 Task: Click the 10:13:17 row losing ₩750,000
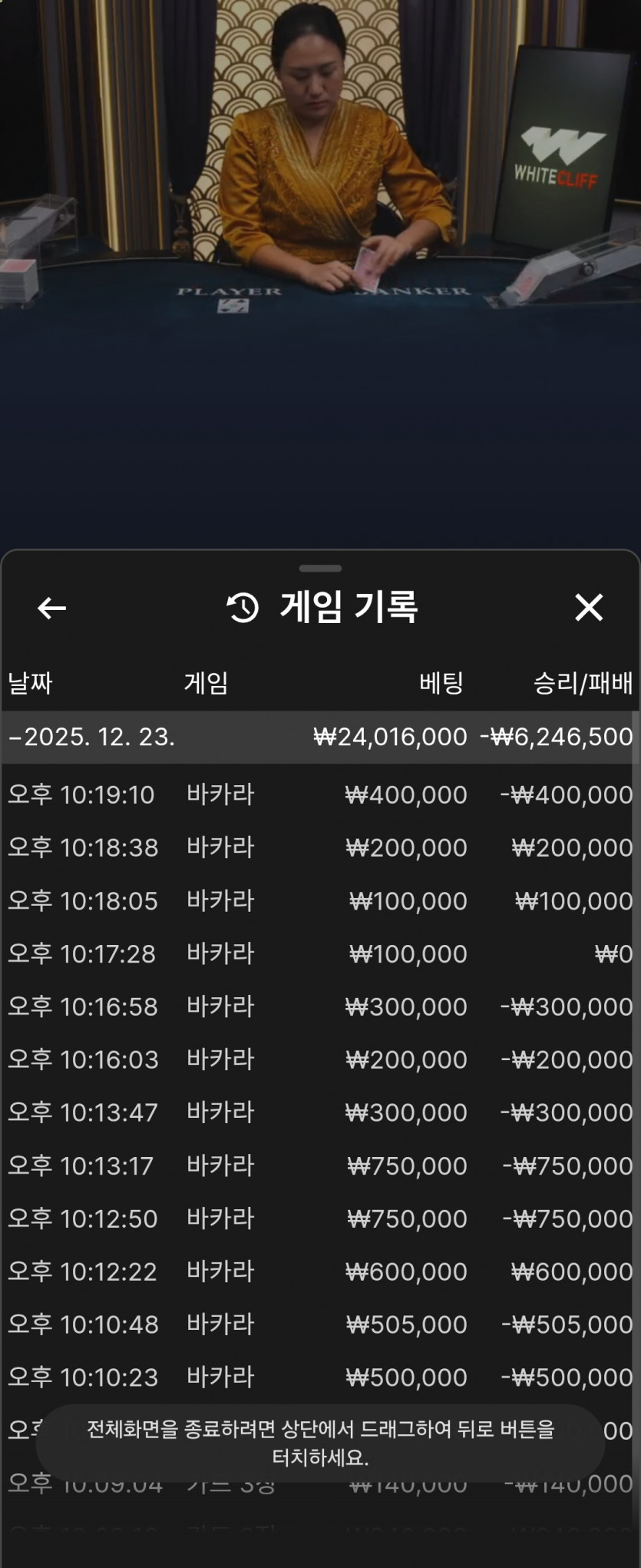[320, 1165]
